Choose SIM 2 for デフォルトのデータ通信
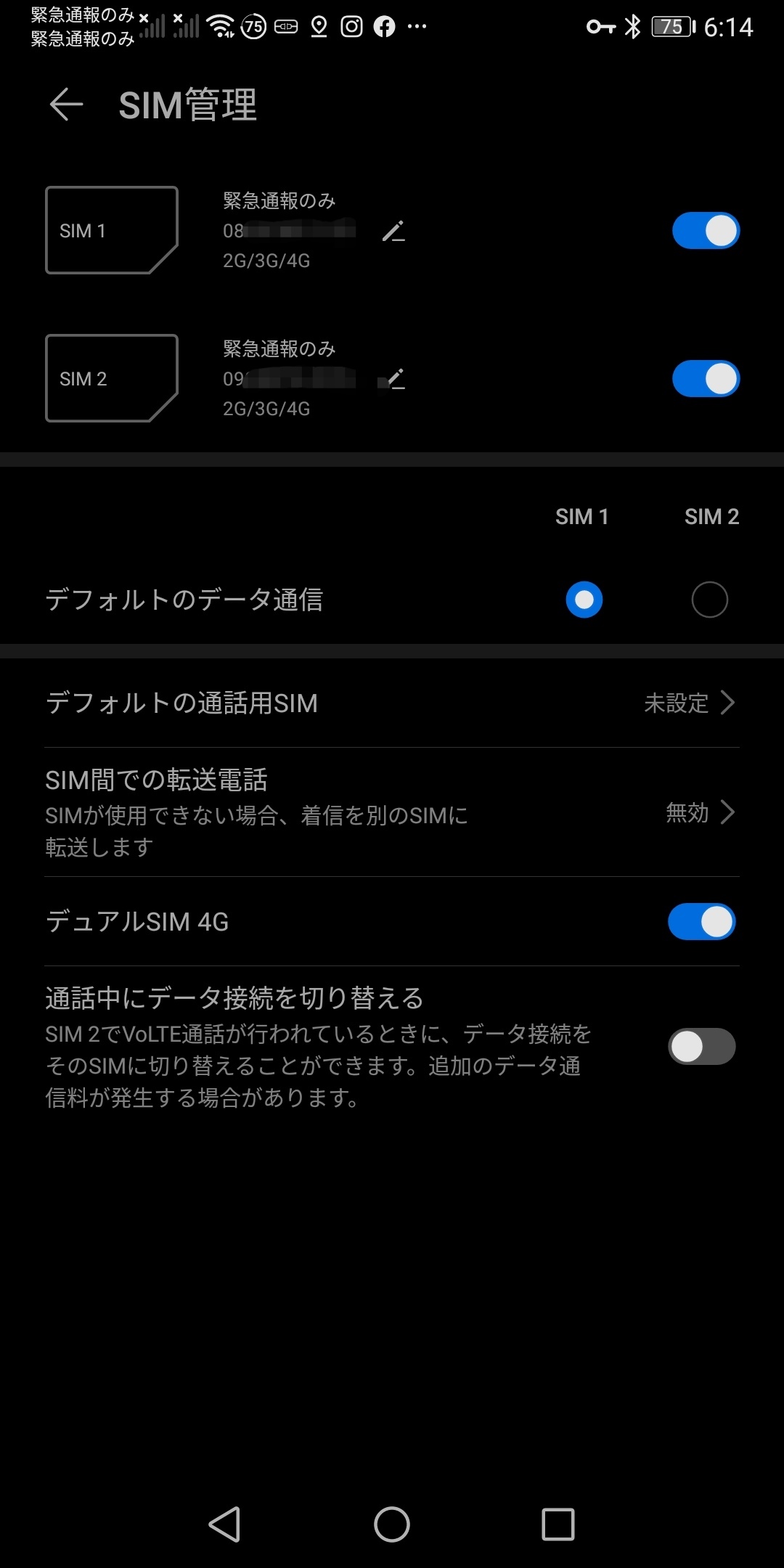 click(x=709, y=600)
